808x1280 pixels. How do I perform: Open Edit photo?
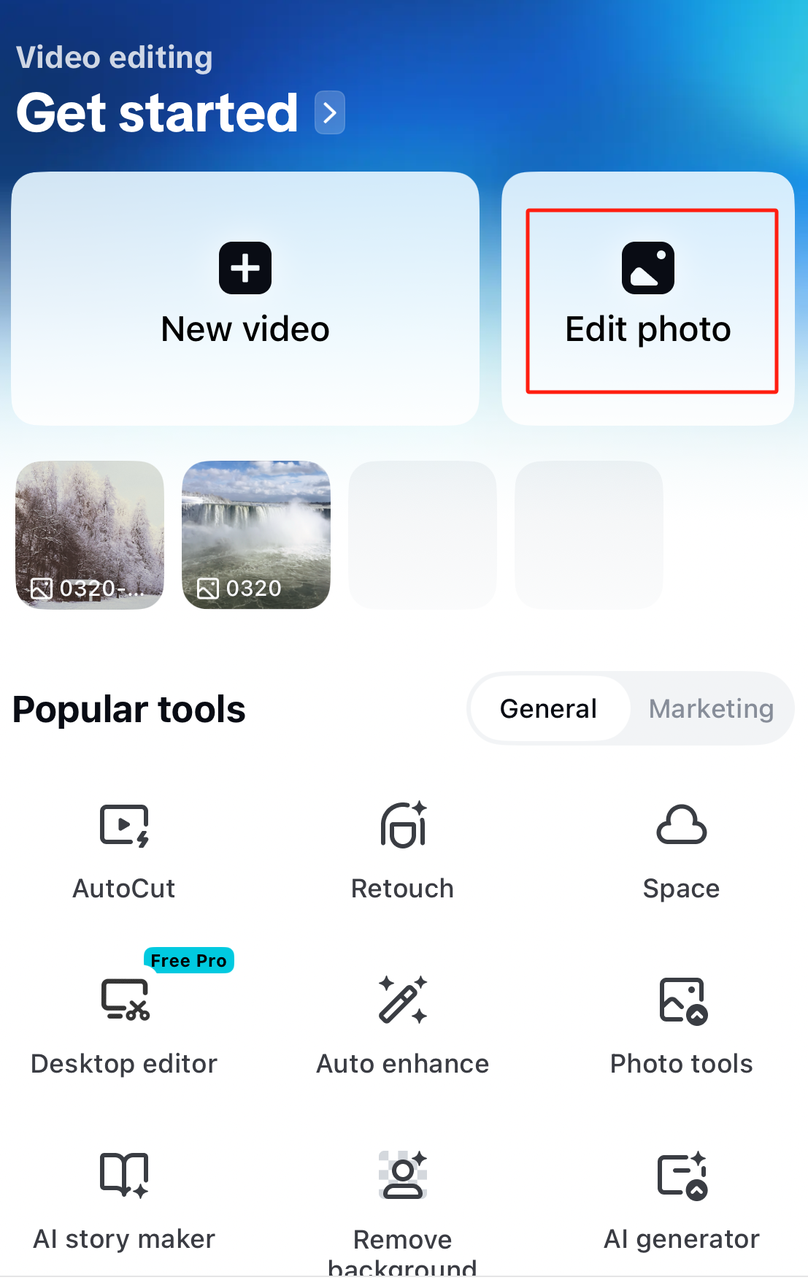[x=648, y=298]
